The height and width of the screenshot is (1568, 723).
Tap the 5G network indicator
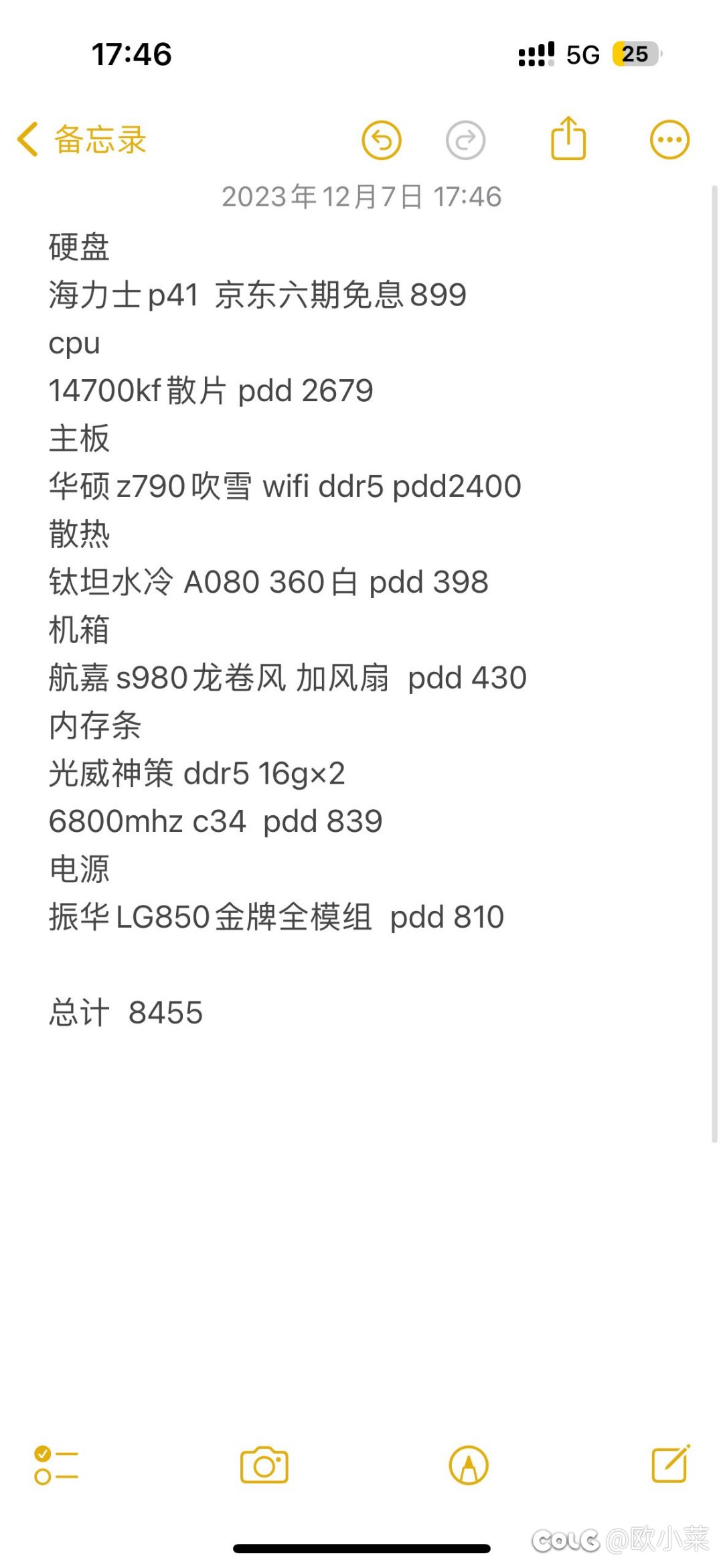click(x=584, y=54)
